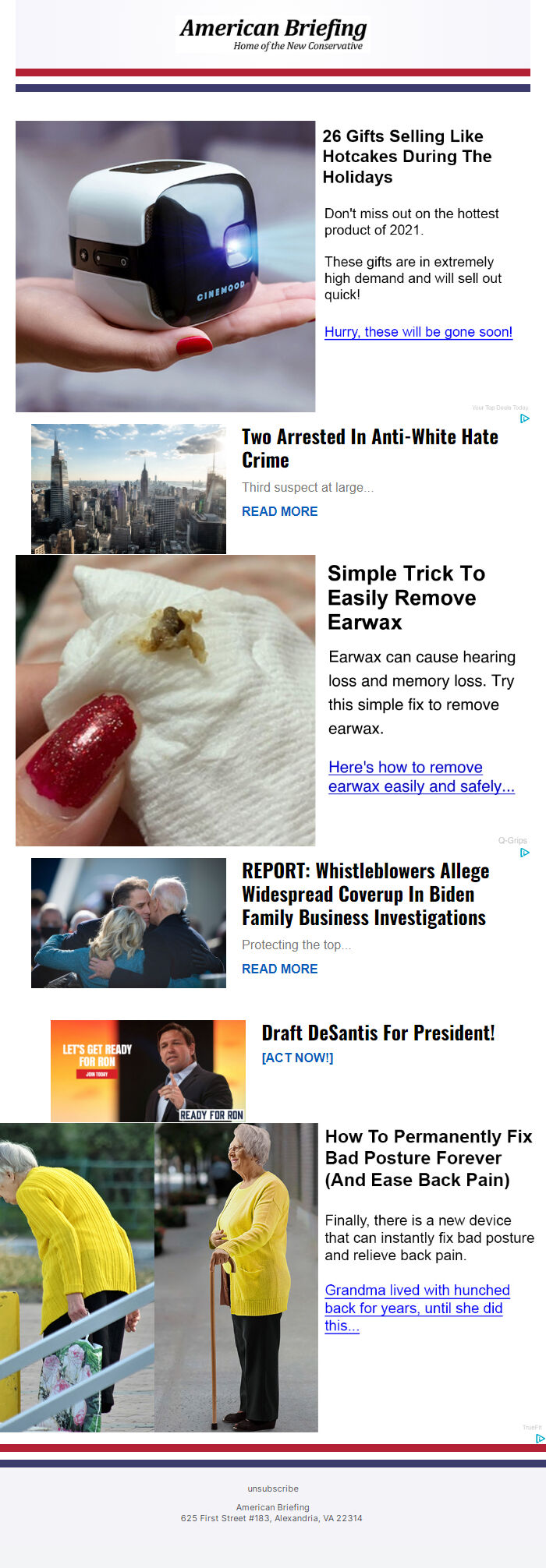Image resolution: width=546 pixels, height=1568 pixels.
Task: Open 'Here's how to remove earwax' link
Action: click(421, 777)
